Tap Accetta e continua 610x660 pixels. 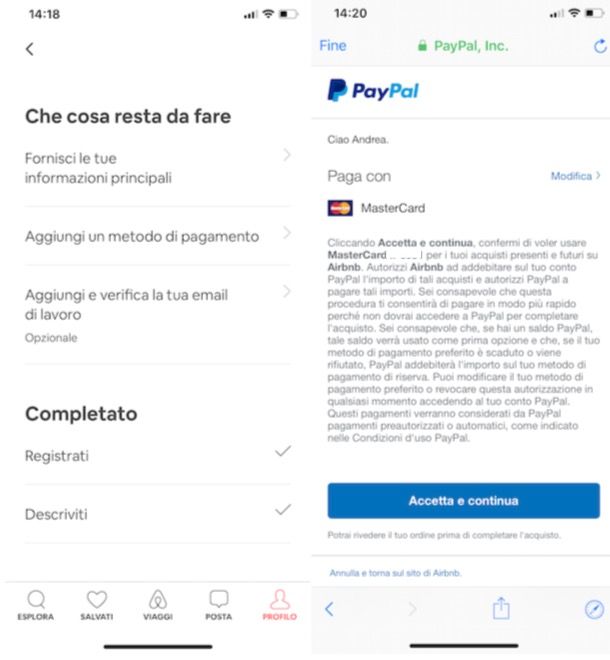[x=463, y=500]
